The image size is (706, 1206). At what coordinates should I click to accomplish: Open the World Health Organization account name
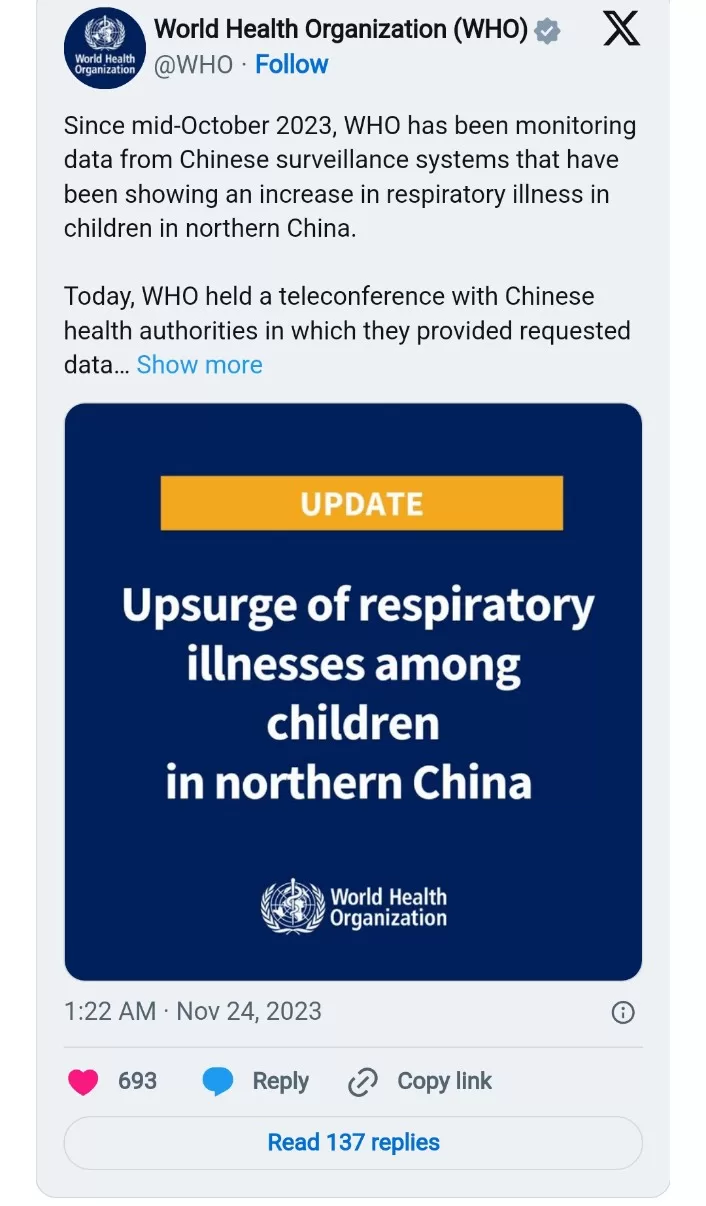point(340,30)
